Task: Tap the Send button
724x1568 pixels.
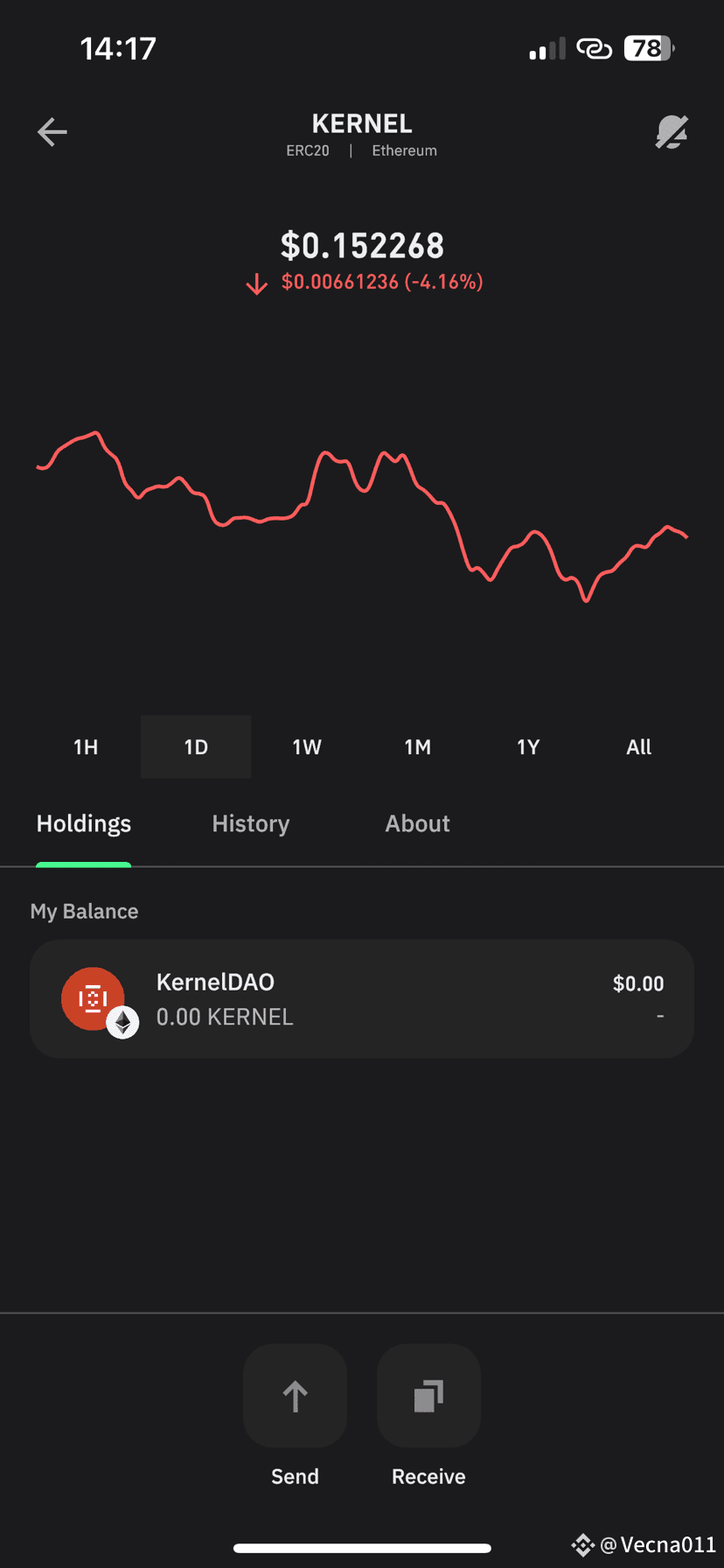Action: 296,1396
